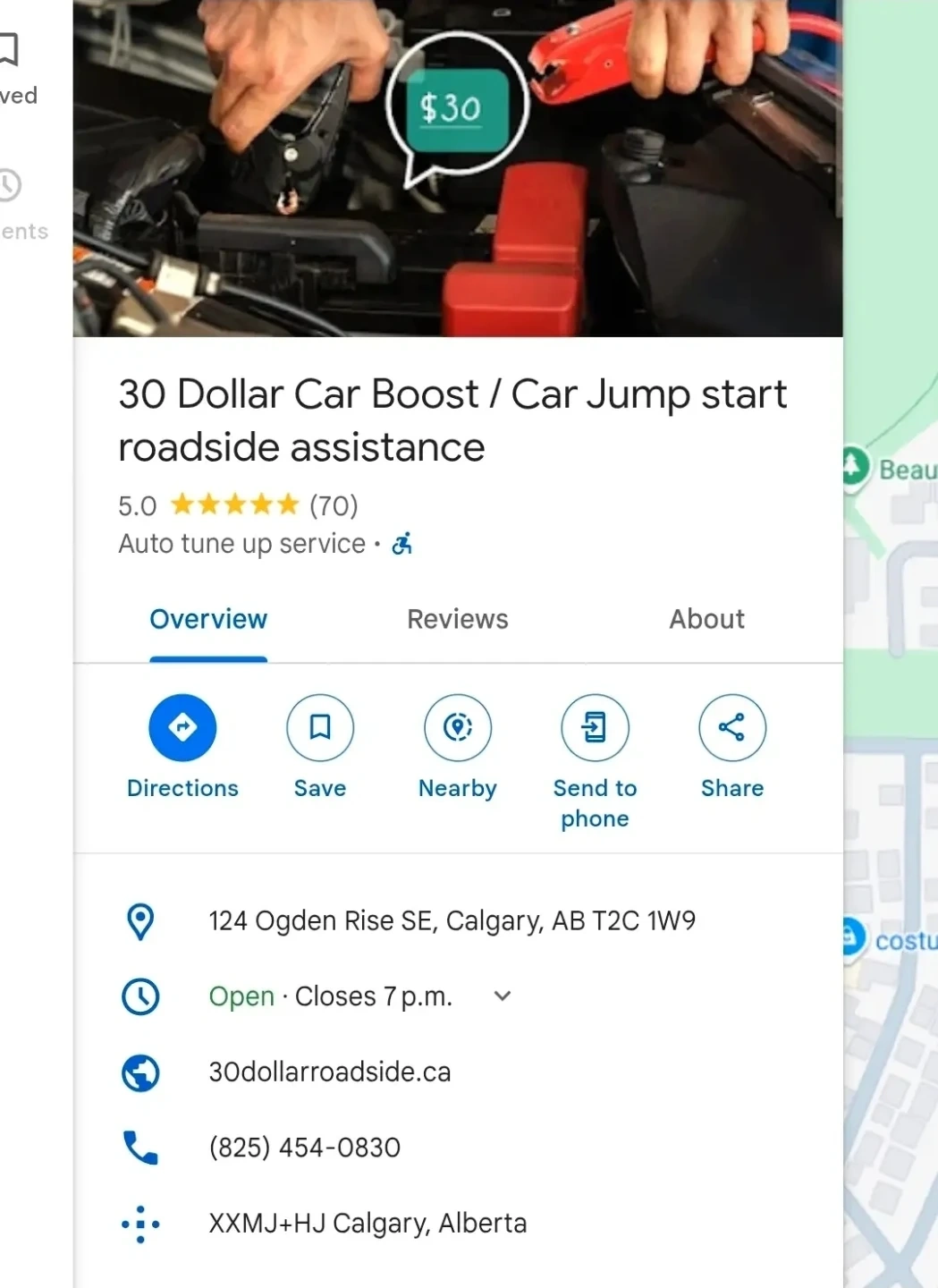Select the Overview tab
The image size is (938, 1288).
208,619
